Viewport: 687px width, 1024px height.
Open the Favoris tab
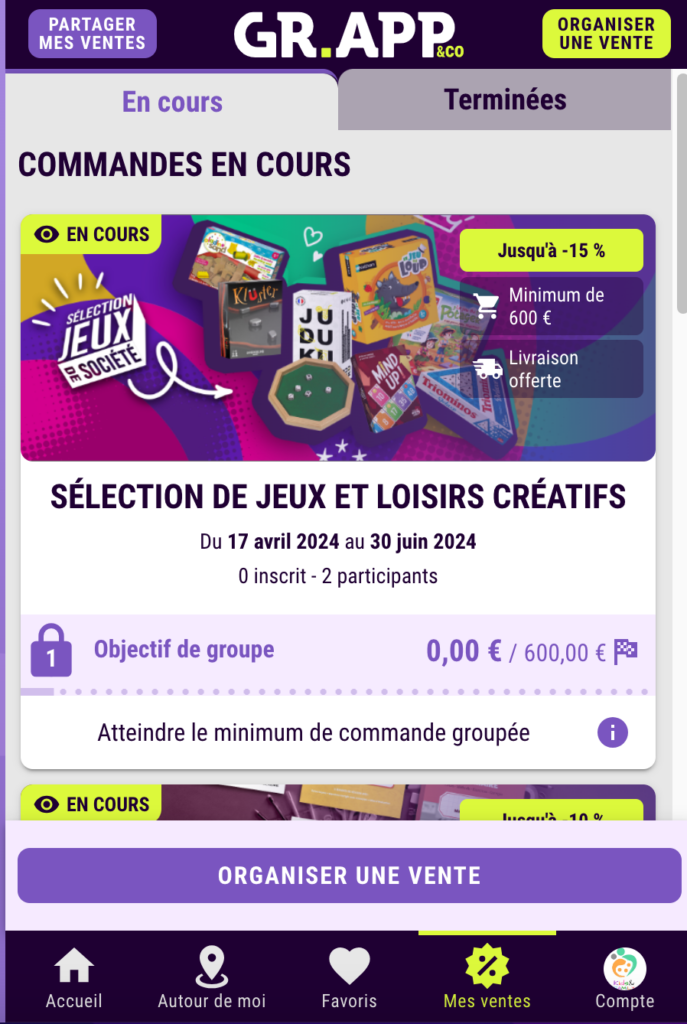coord(349,979)
